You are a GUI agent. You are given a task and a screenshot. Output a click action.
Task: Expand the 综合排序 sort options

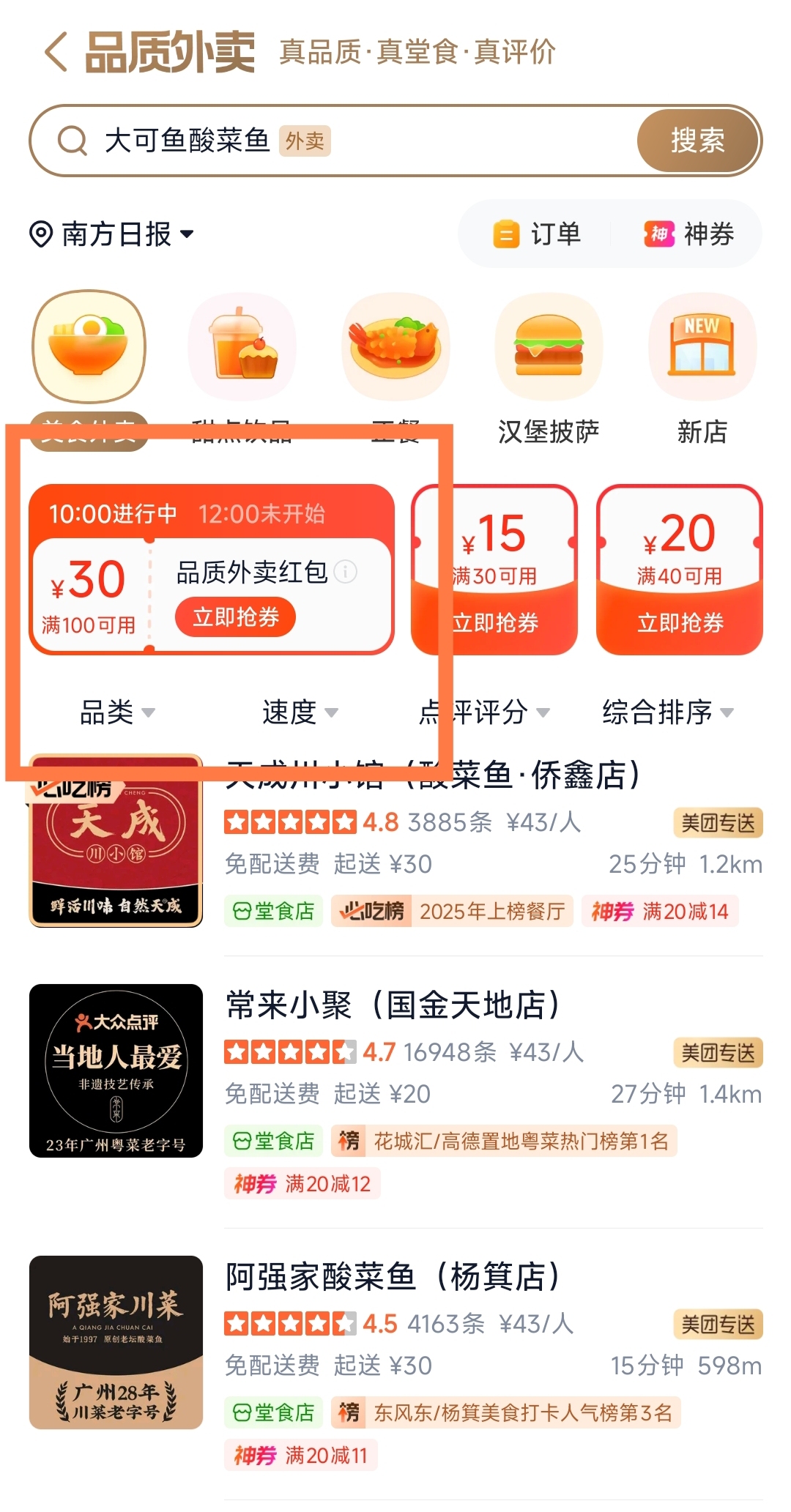pyautogui.click(x=667, y=712)
